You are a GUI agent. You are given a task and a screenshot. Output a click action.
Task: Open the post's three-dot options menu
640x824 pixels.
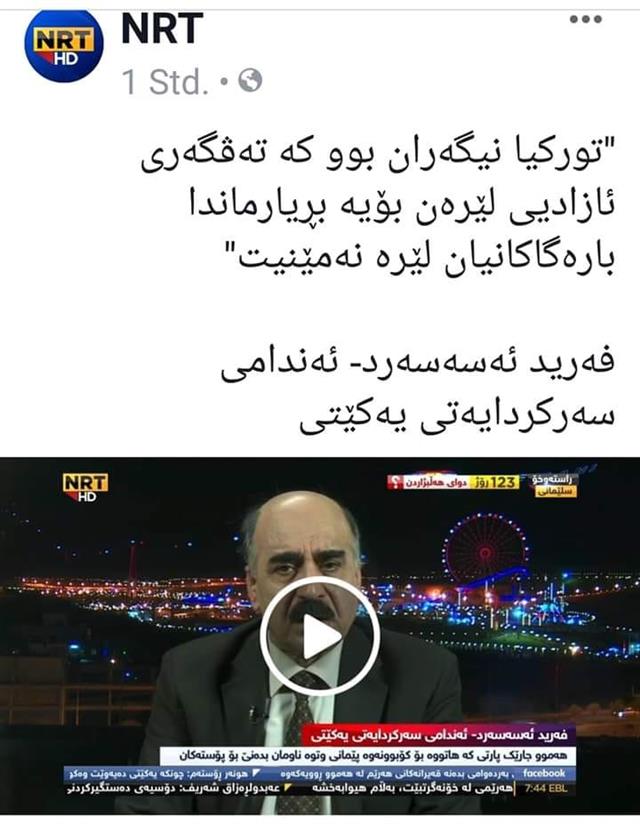click(586, 20)
